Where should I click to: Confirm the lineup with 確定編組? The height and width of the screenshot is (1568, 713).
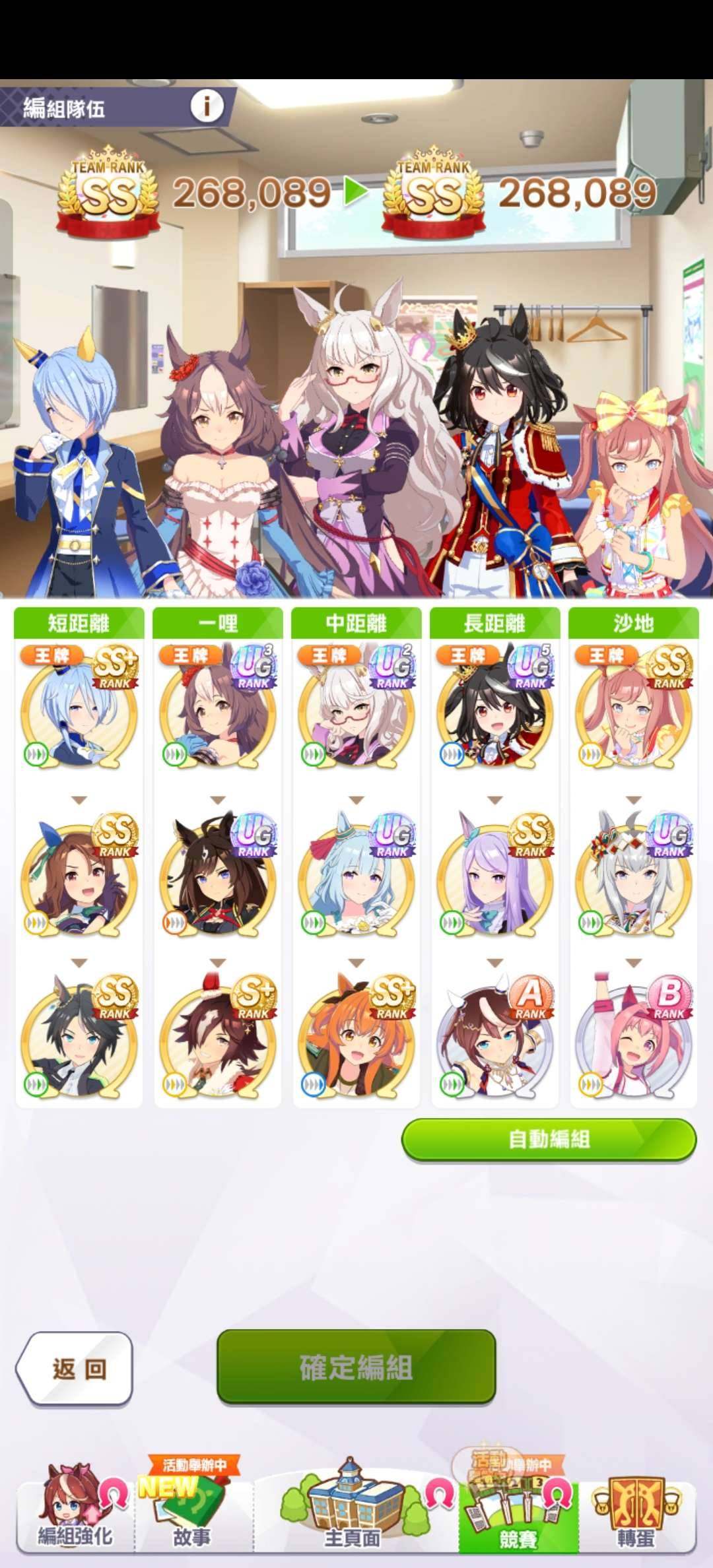[x=356, y=1367]
